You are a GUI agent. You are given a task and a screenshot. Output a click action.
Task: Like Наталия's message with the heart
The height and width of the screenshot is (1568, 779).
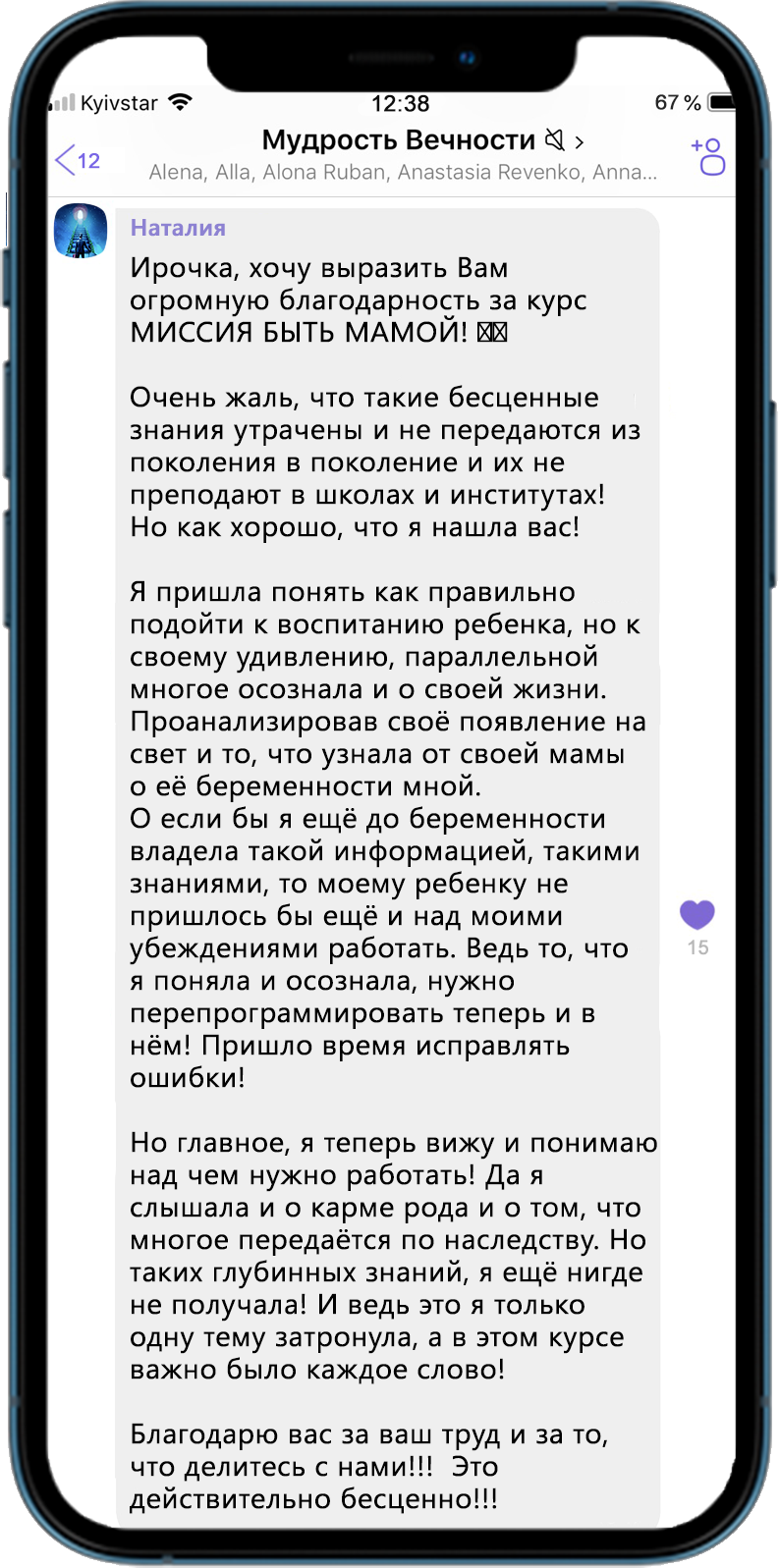697,914
